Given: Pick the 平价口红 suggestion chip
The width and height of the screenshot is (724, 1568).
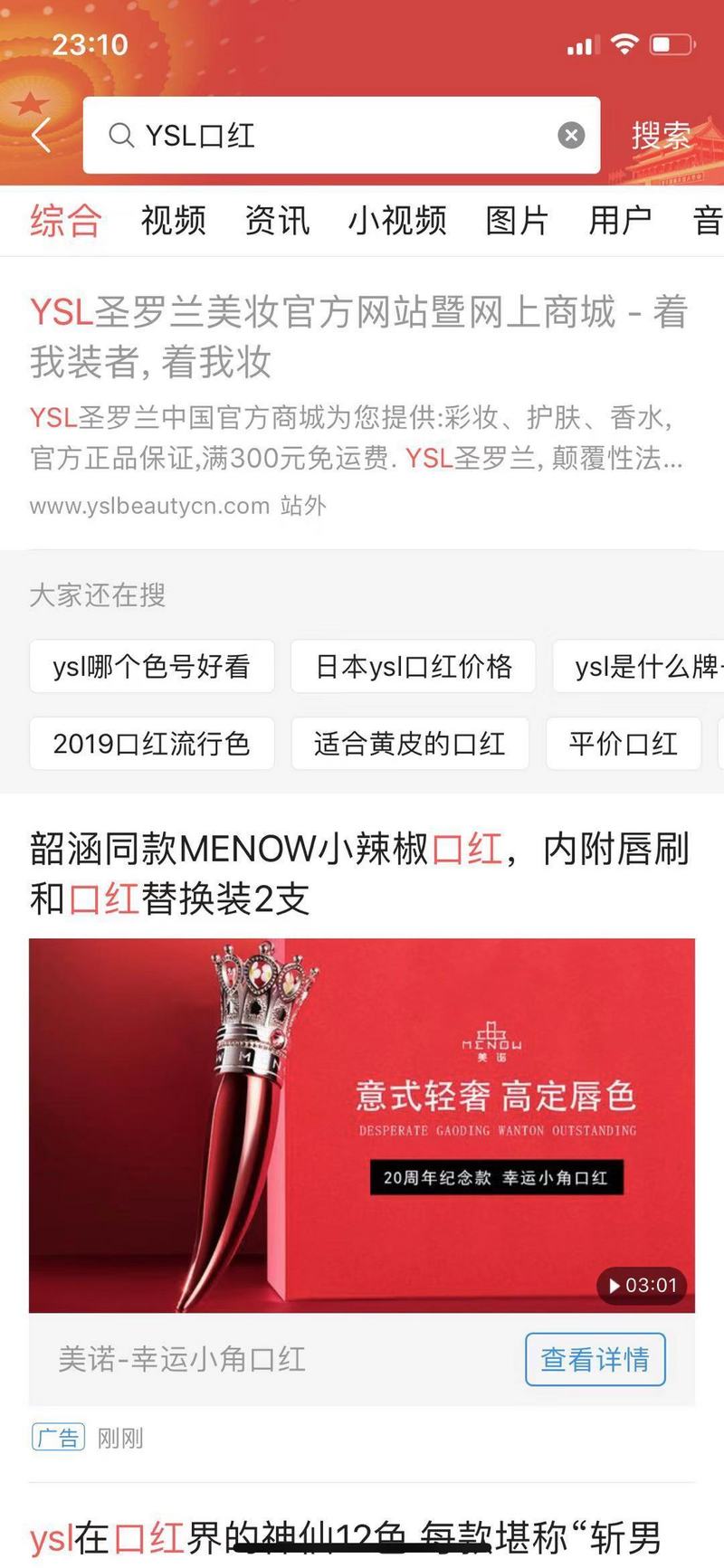Looking at the screenshot, I should [x=623, y=744].
